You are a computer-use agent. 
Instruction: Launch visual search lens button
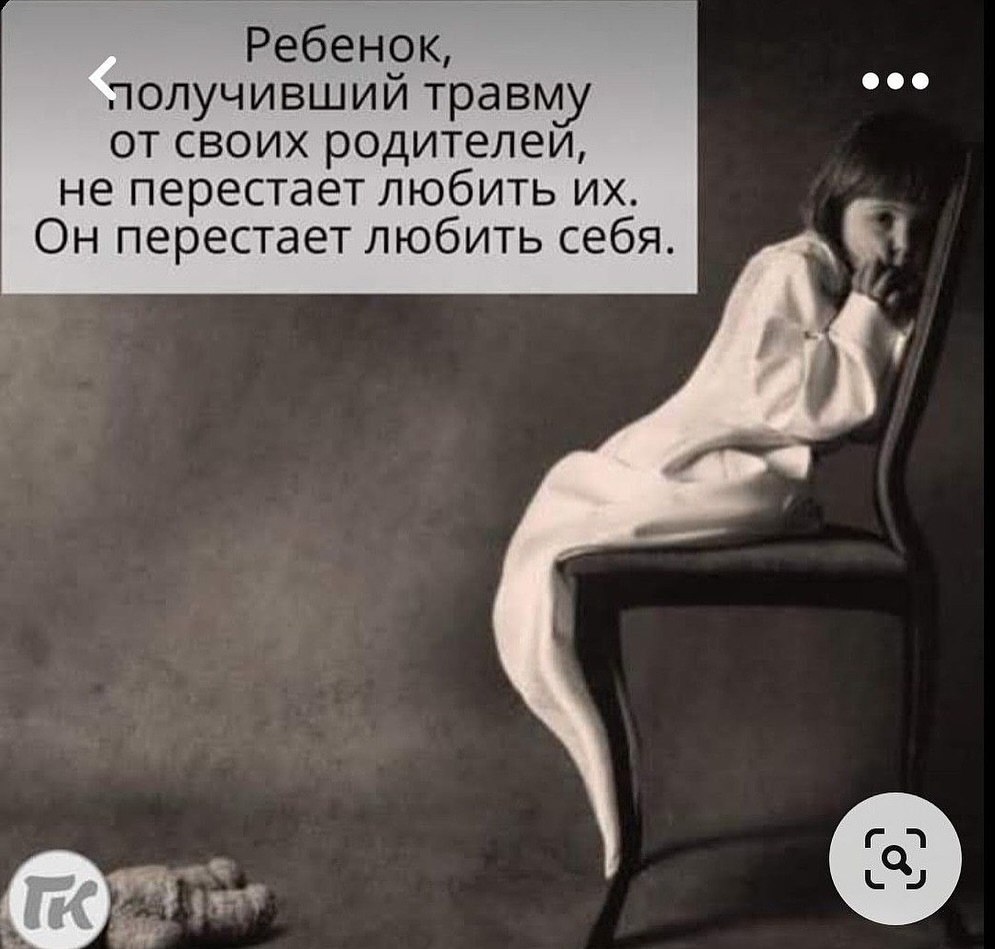(895, 858)
